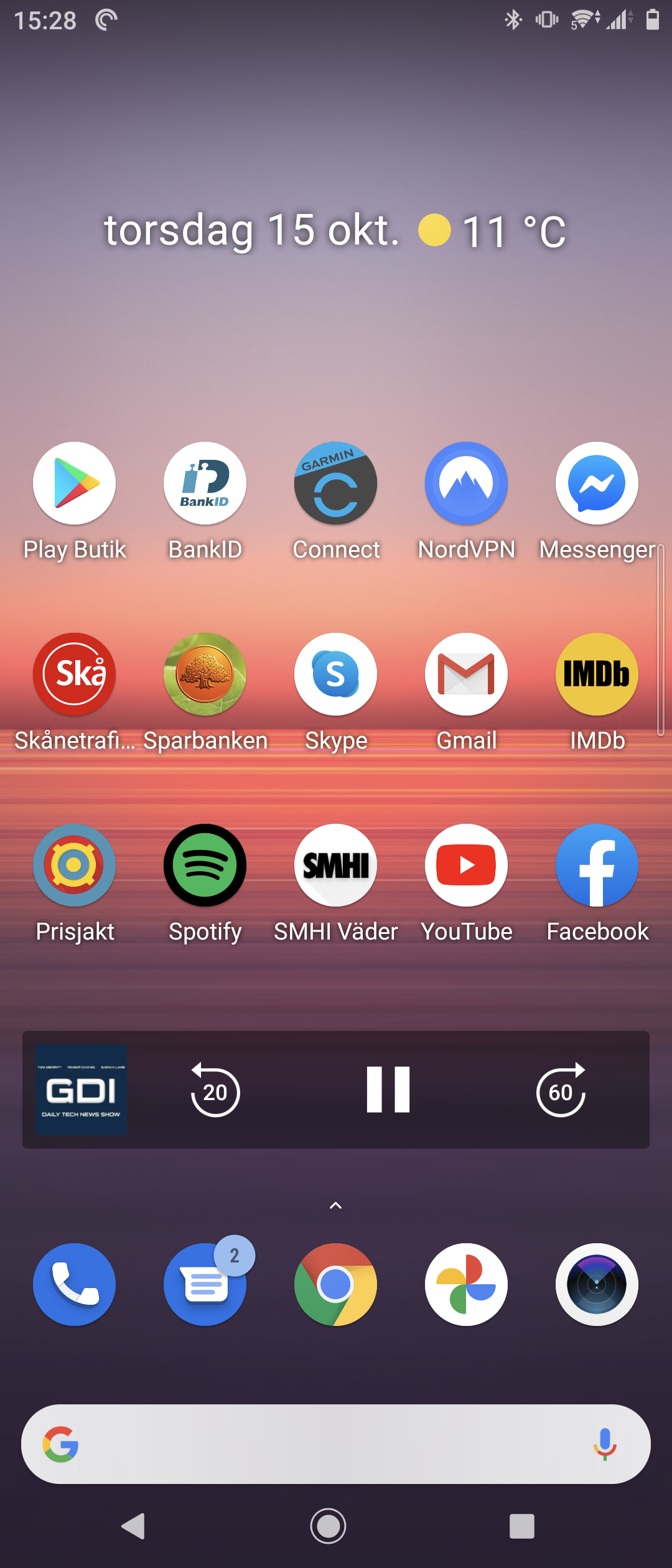Open Garmin Connect
The image size is (672, 1568).
(x=336, y=483)
